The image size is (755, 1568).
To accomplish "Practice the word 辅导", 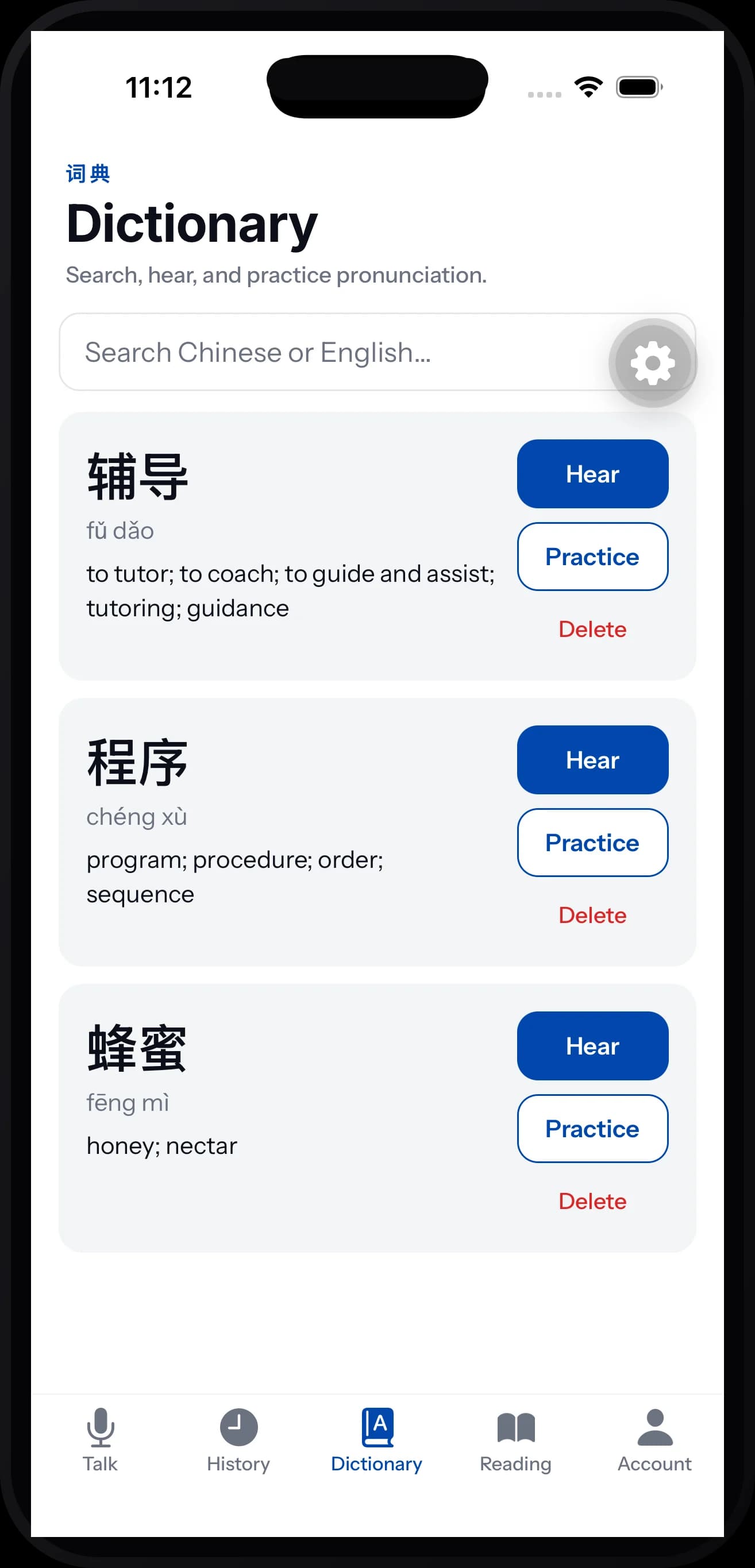I will [x=592, y=557].
